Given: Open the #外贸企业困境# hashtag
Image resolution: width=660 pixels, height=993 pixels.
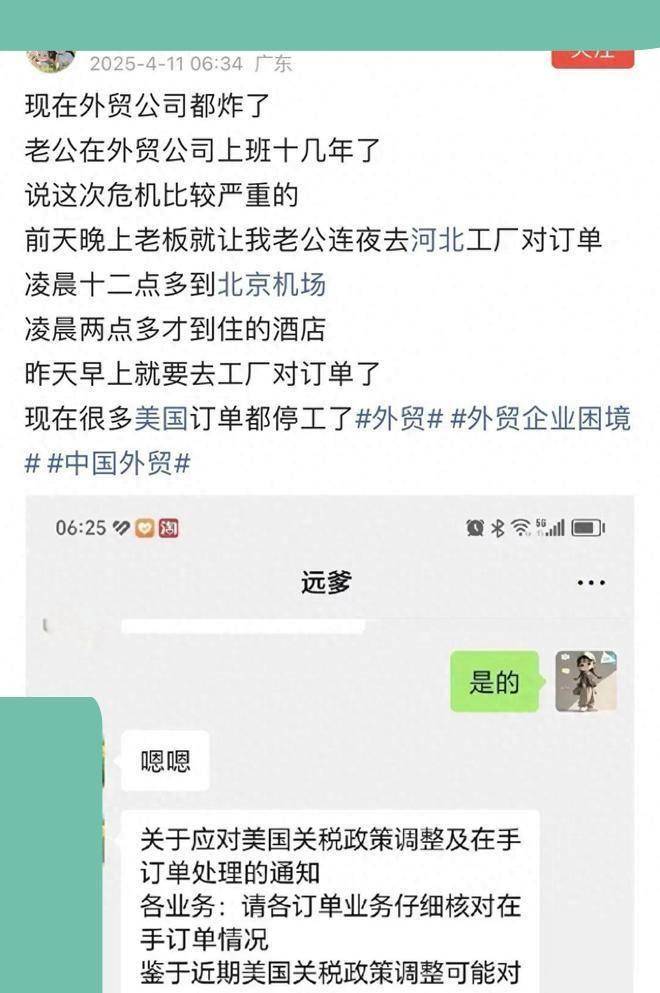Looking at the screenshot, I should pyautogui.click(x=541, y=418).
